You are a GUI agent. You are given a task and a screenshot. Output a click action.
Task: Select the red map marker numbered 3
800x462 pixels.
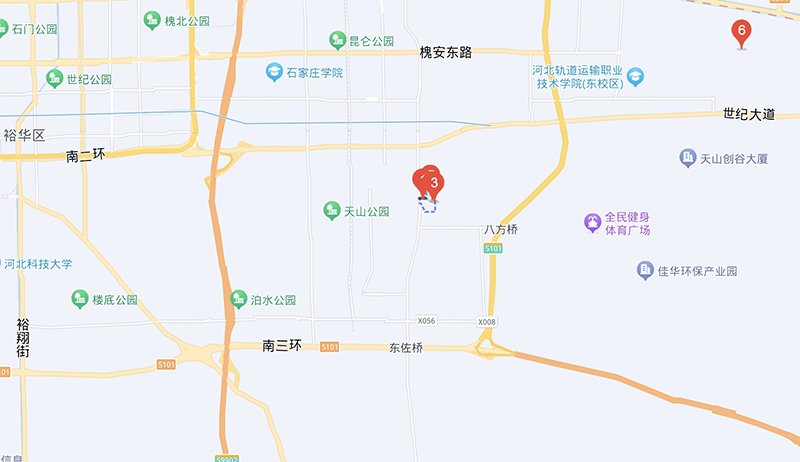pos(434,183)
